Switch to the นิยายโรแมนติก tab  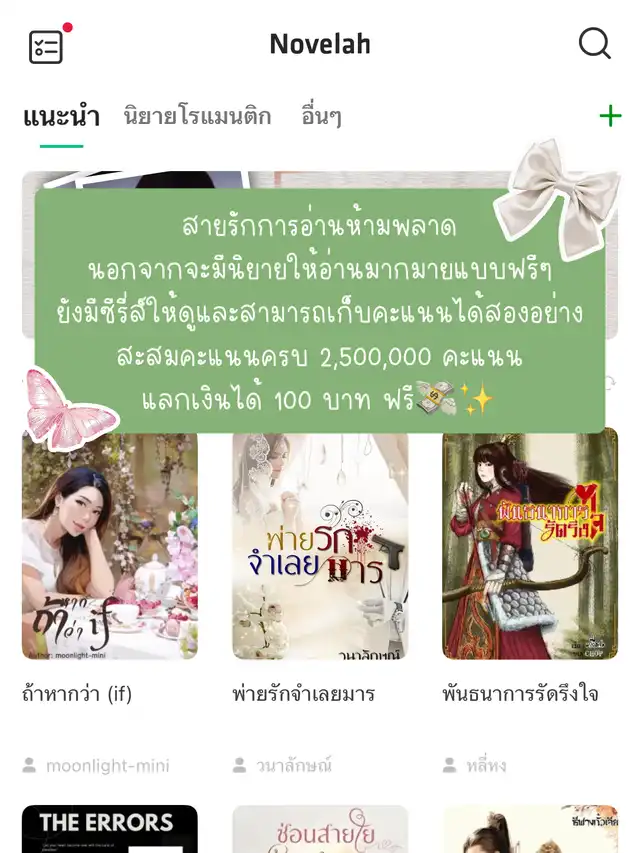point(197,116)
